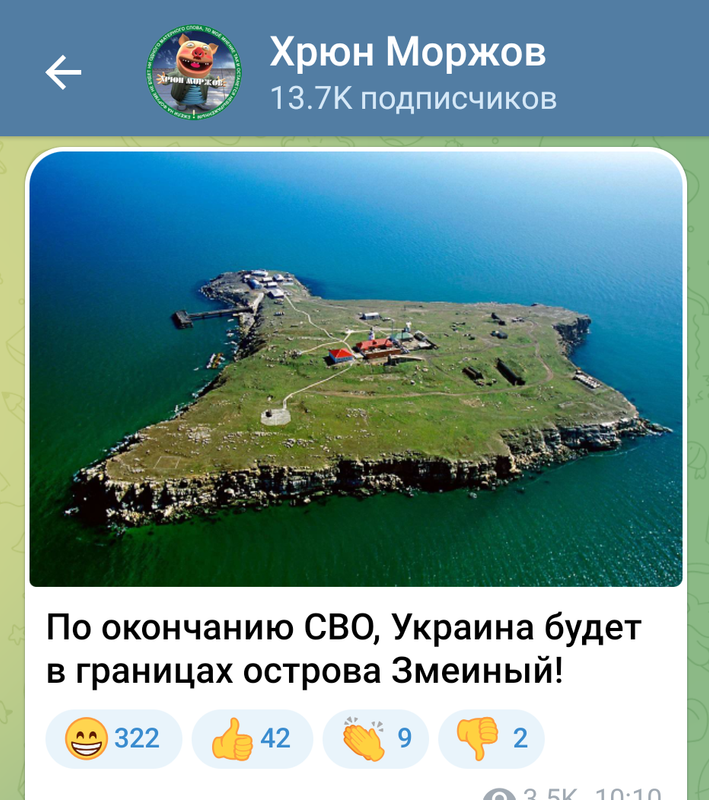React with the clapping hands emoji (9)
Image resolution: width=709 pixels, height=800 pixels.
[x=376, y=739]
